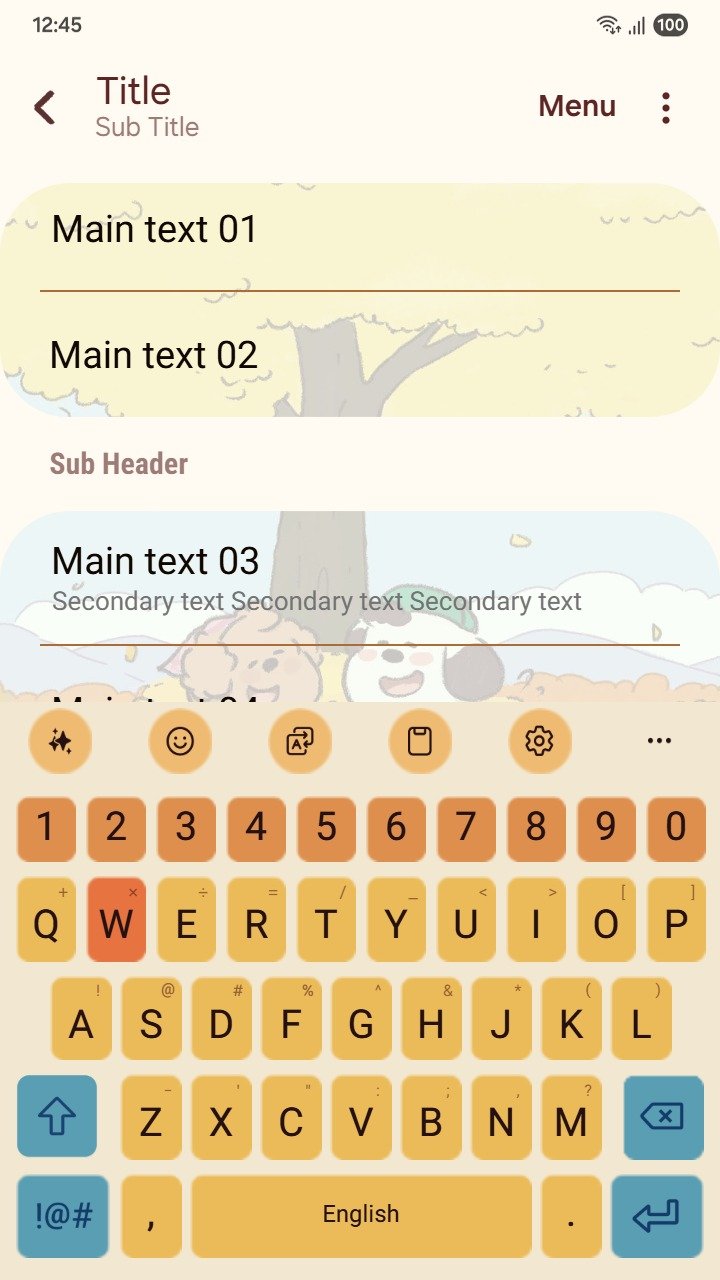The image size is (720, 1280).
Task: Tap the Menu button
Action: [577, 106]
